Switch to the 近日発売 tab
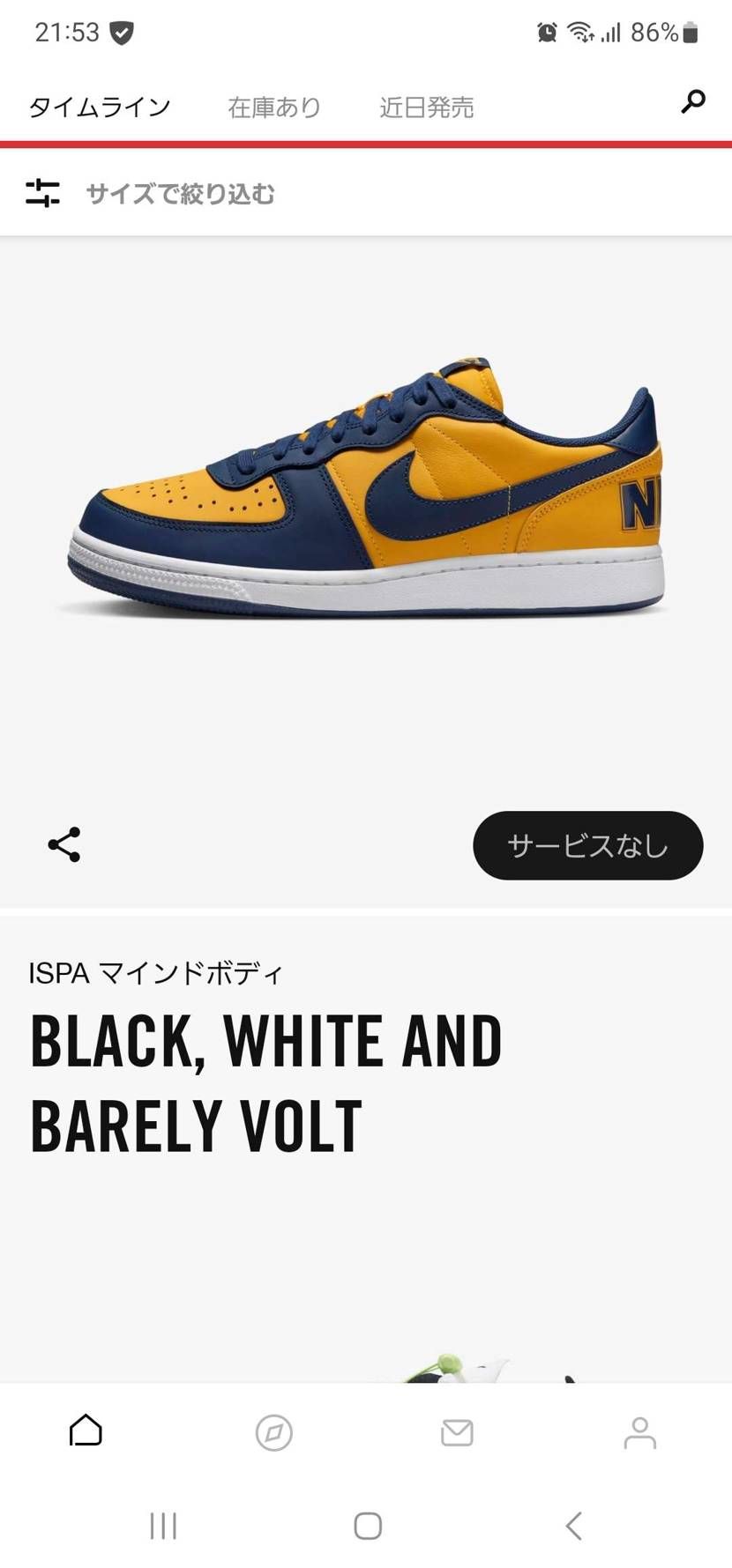This screenshot has width=732, height=1568. coord(426,106)
